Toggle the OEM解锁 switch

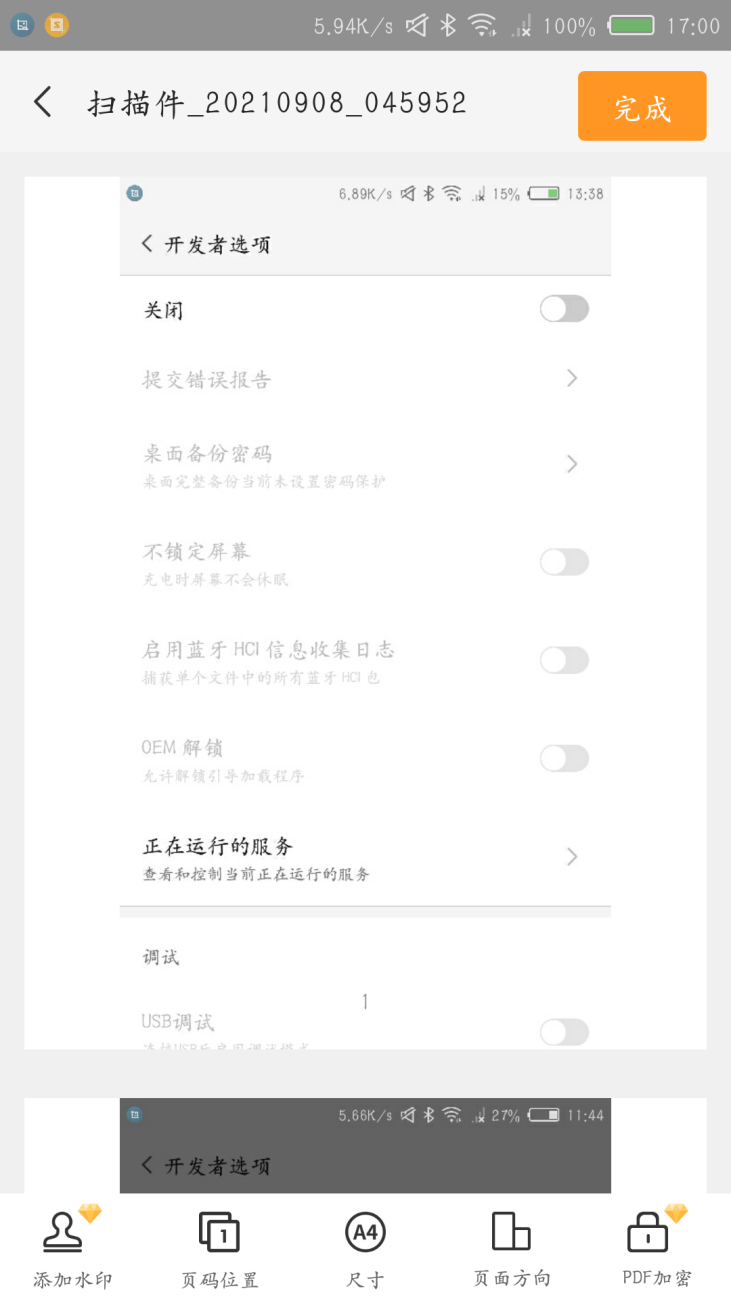(x=564, y=758)
